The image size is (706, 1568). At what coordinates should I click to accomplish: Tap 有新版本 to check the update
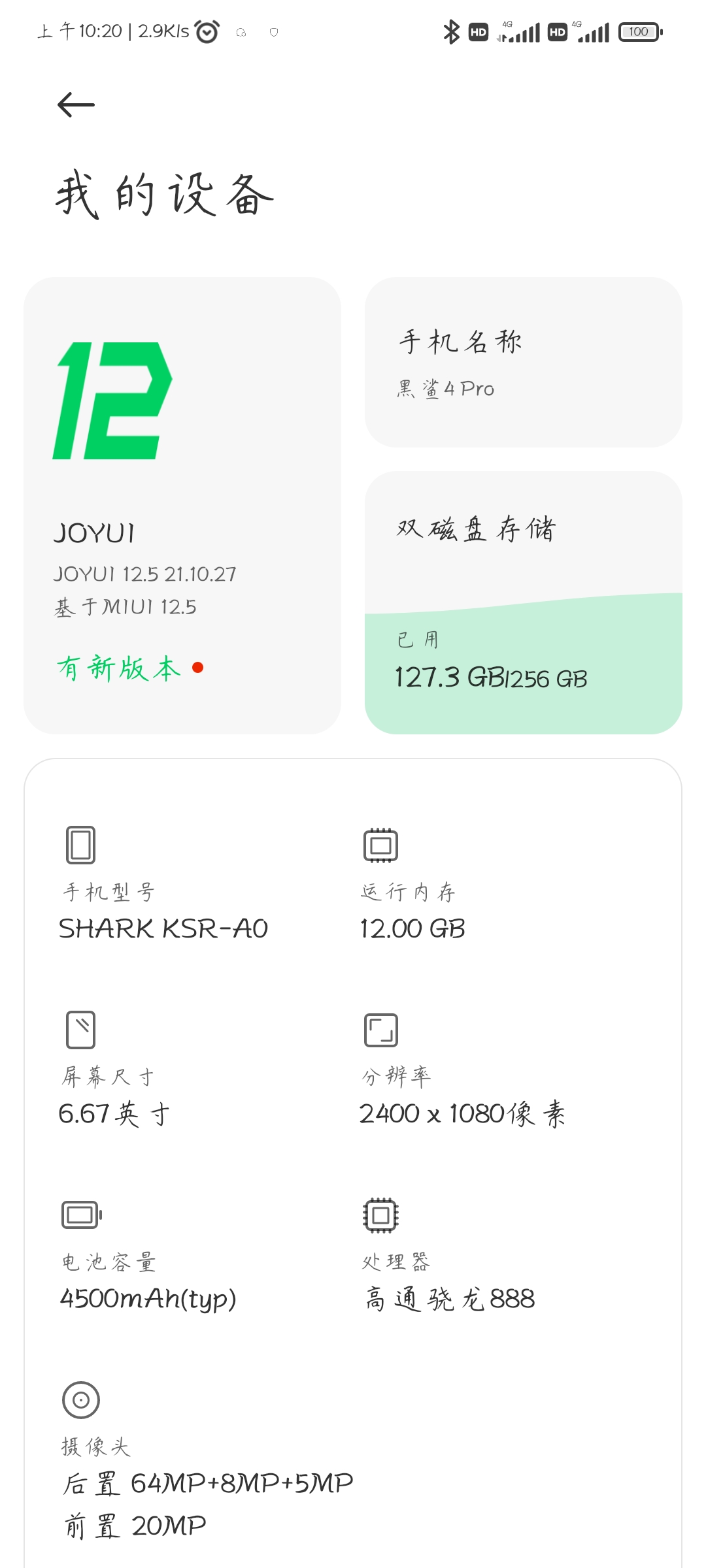pos(119,668)
